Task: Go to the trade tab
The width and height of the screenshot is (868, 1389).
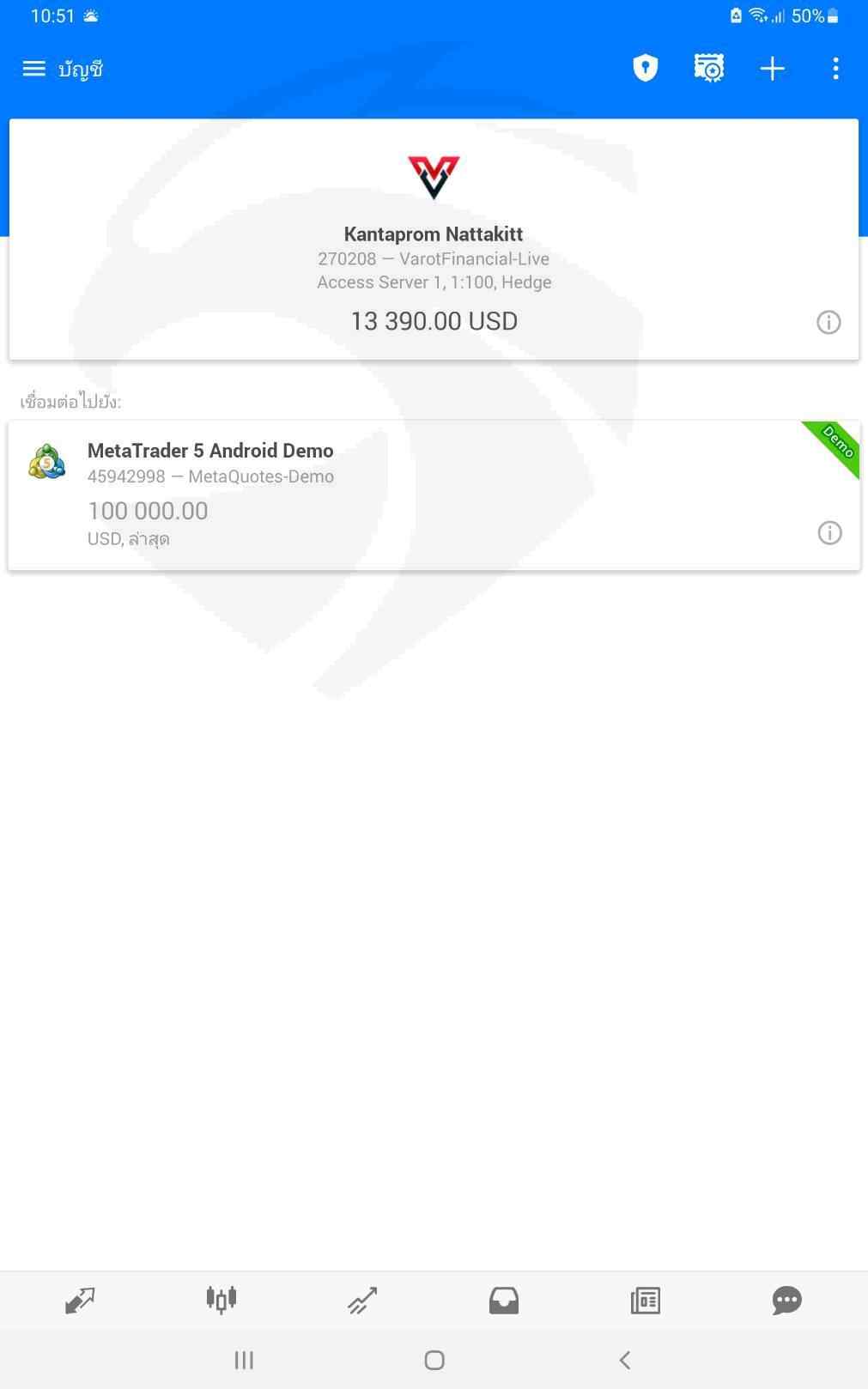Action: pos(362,1301)
